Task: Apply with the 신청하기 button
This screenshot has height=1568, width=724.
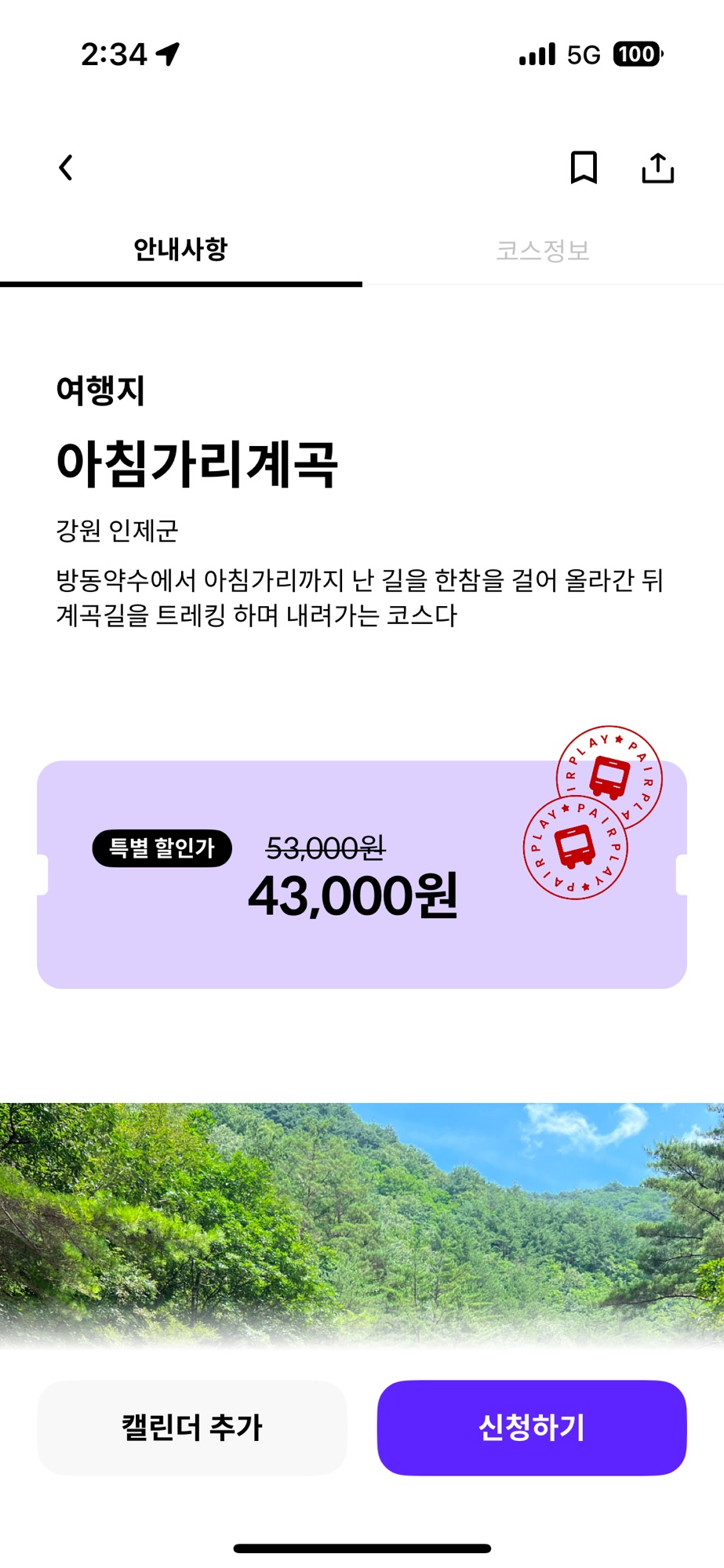Action: pyautogui.click(x=532, y=1428)
